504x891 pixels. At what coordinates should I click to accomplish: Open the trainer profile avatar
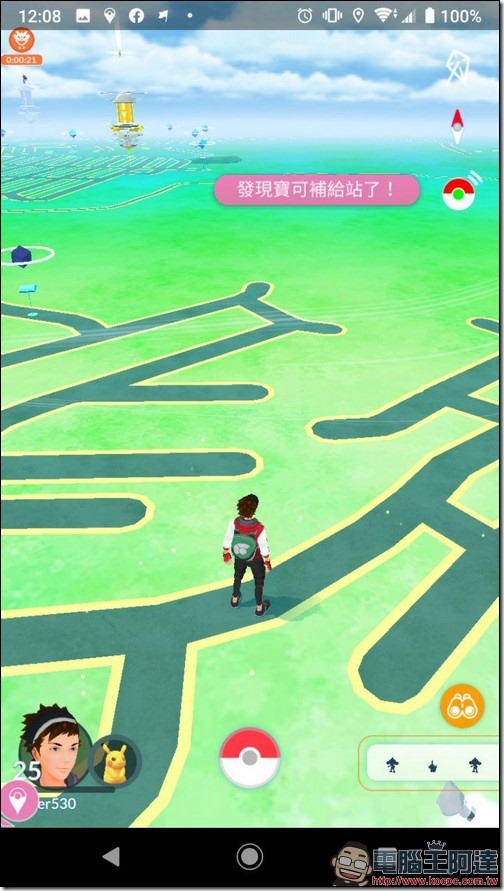(54, 745)
